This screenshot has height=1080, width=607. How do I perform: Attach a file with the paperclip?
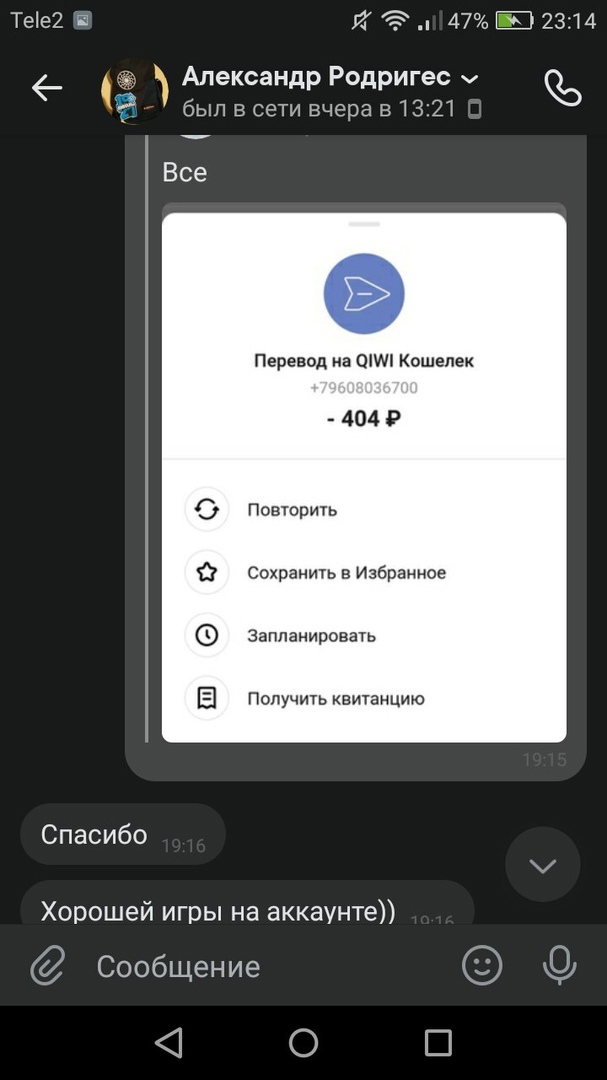point(47,966)
